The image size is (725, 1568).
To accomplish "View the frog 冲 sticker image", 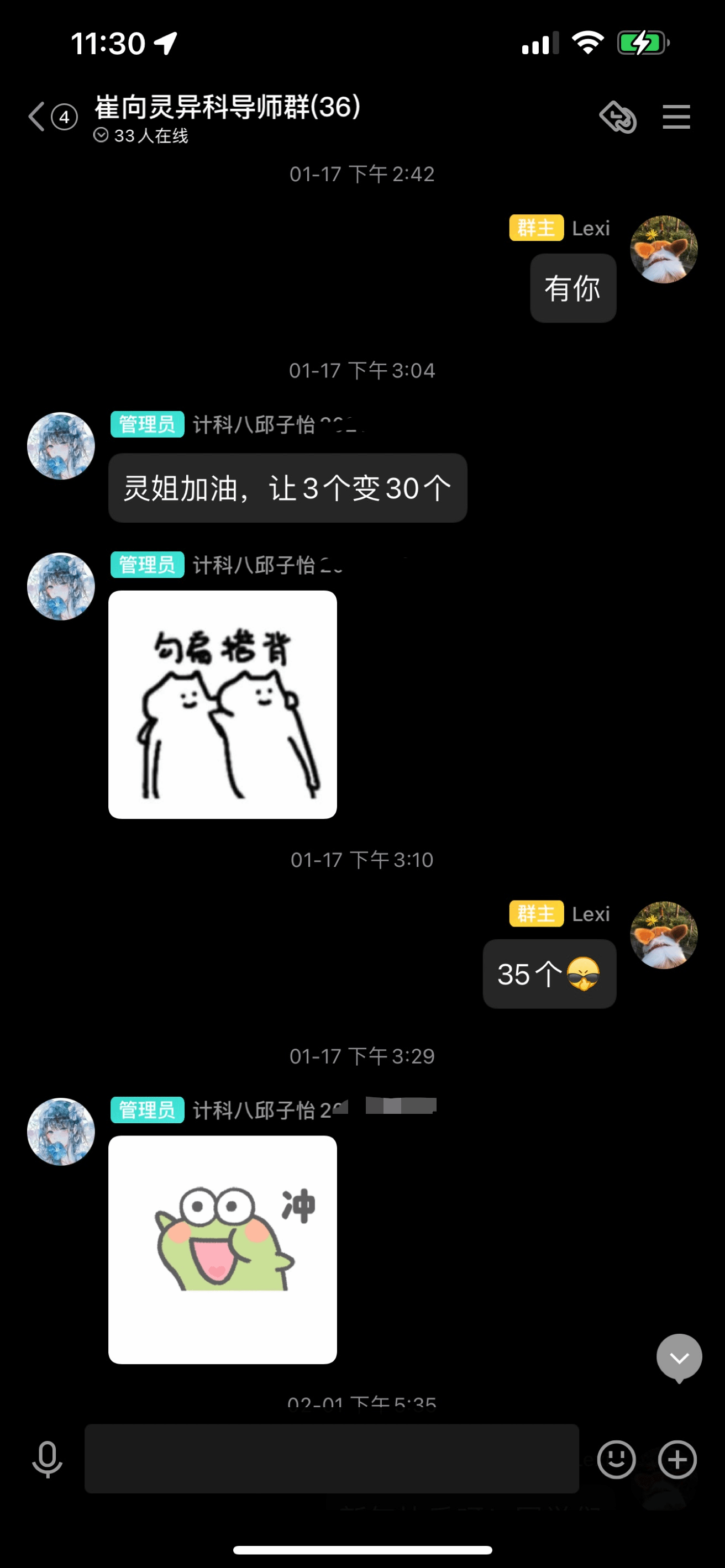I will click(x=223, y=1249).
